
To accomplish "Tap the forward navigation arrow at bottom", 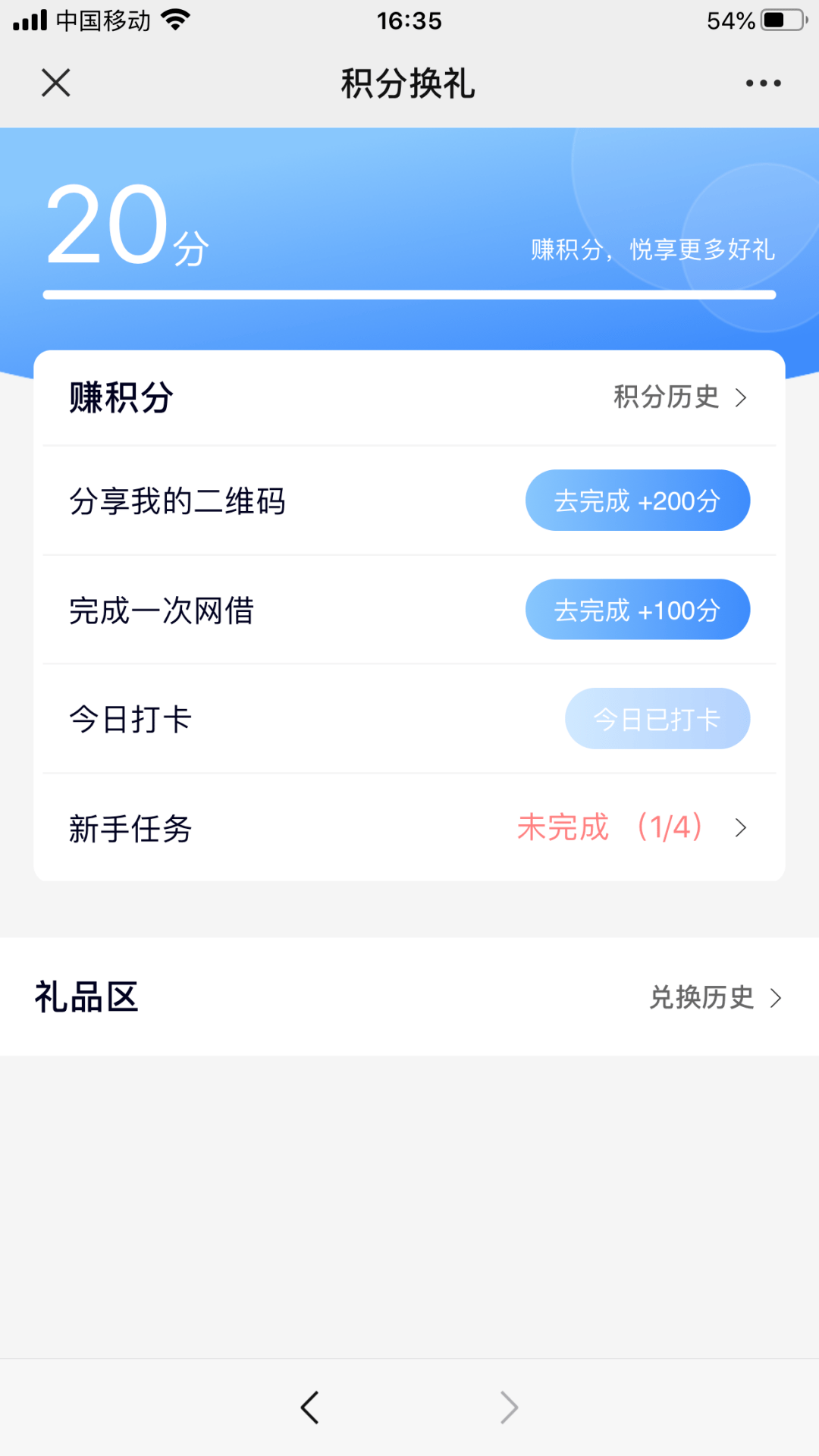I will [x=510, y=1407].
